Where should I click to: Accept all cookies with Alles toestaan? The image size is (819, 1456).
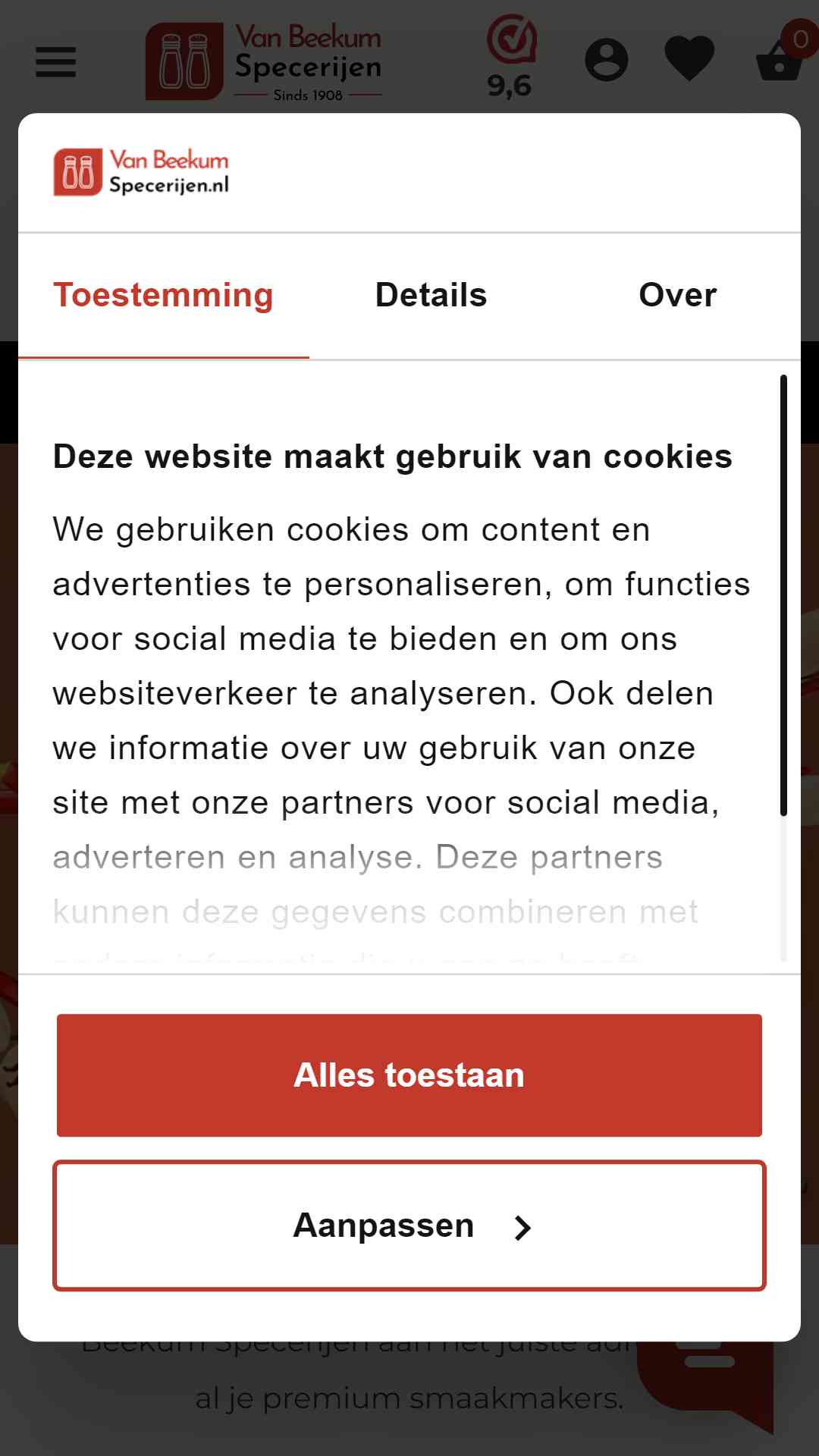pyautogui.click(x=409, y=1075)
